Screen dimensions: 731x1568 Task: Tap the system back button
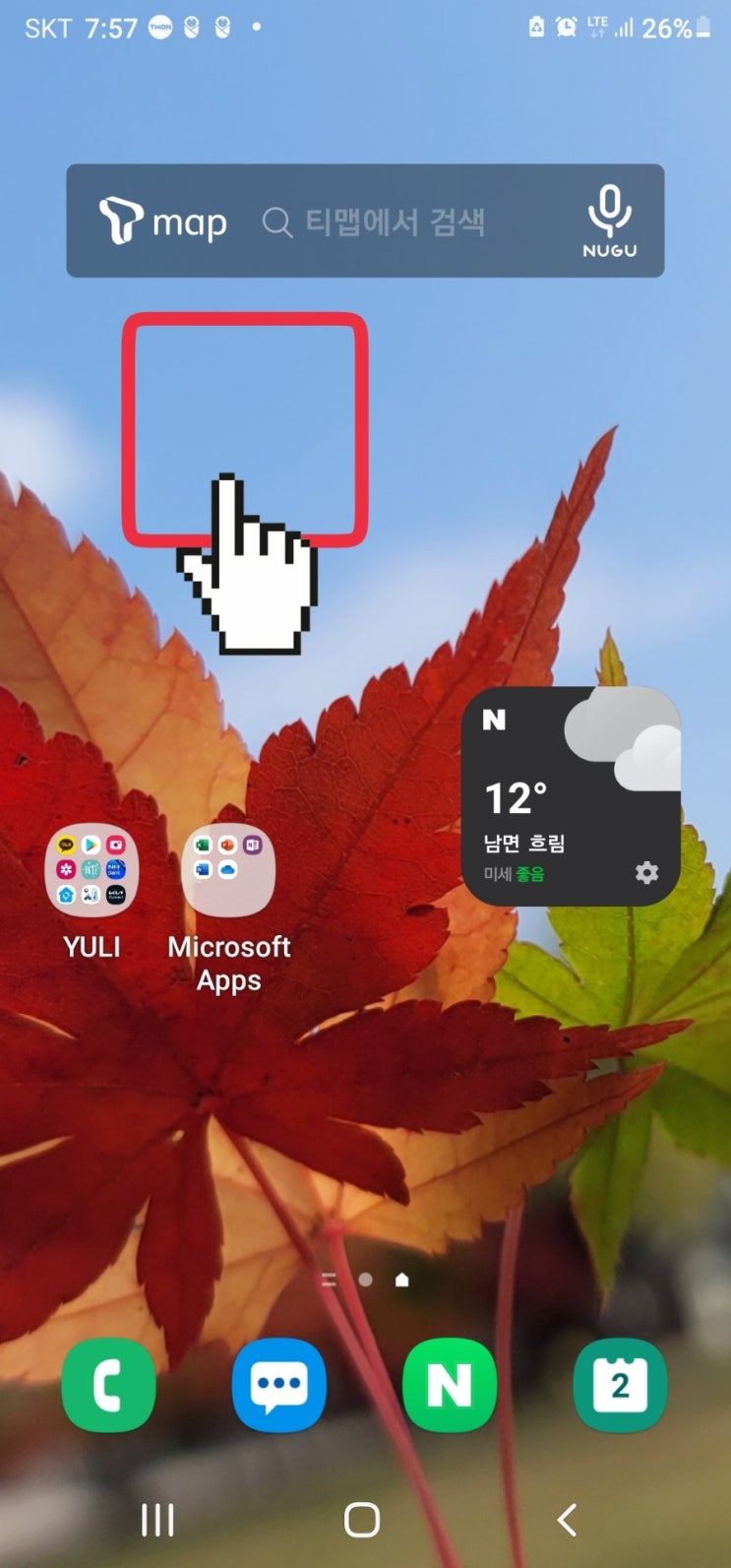coord(567,1520)
